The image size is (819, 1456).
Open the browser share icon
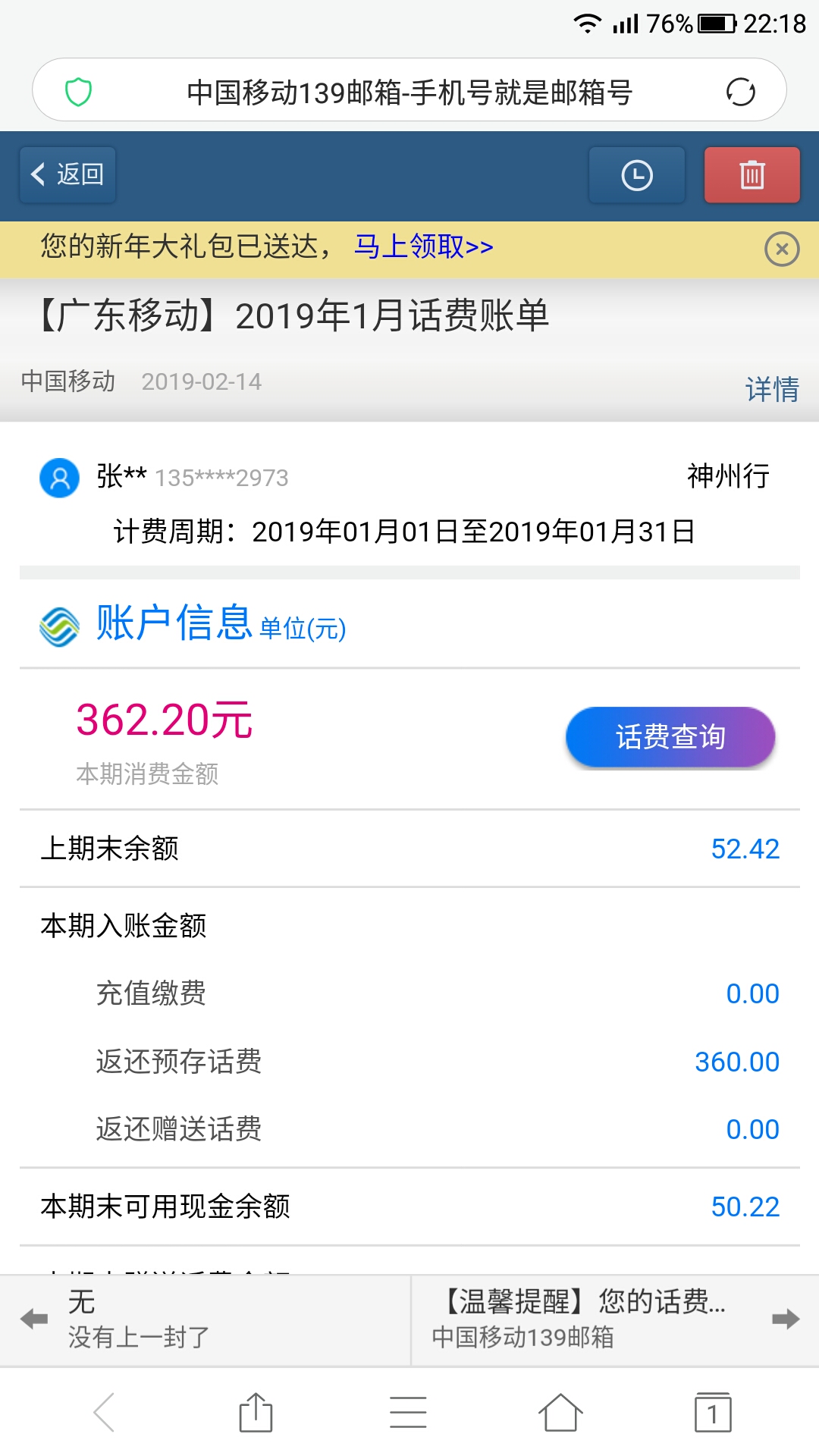tap(256, 1413)
